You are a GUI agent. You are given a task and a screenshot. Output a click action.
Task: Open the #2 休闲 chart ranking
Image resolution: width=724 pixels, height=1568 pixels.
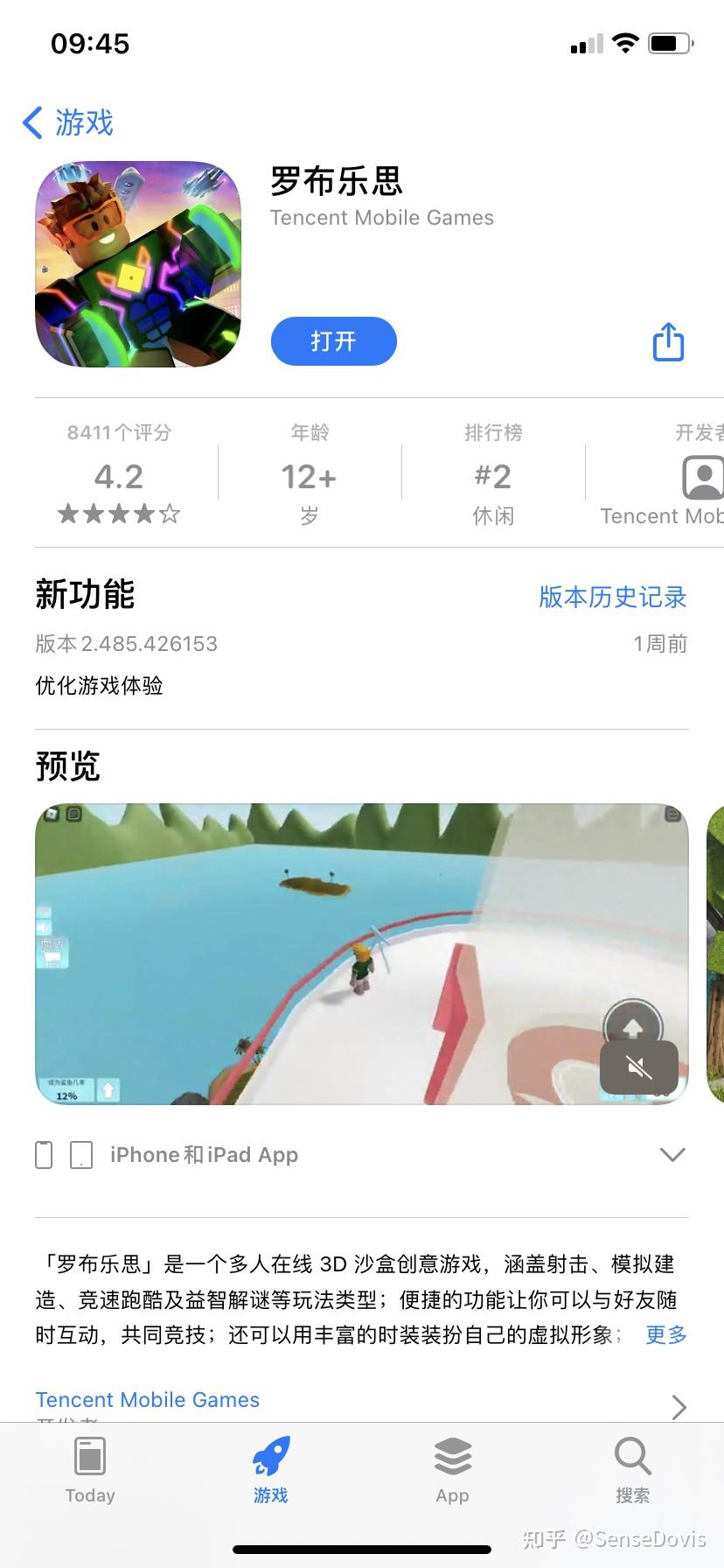click(493, 473)
